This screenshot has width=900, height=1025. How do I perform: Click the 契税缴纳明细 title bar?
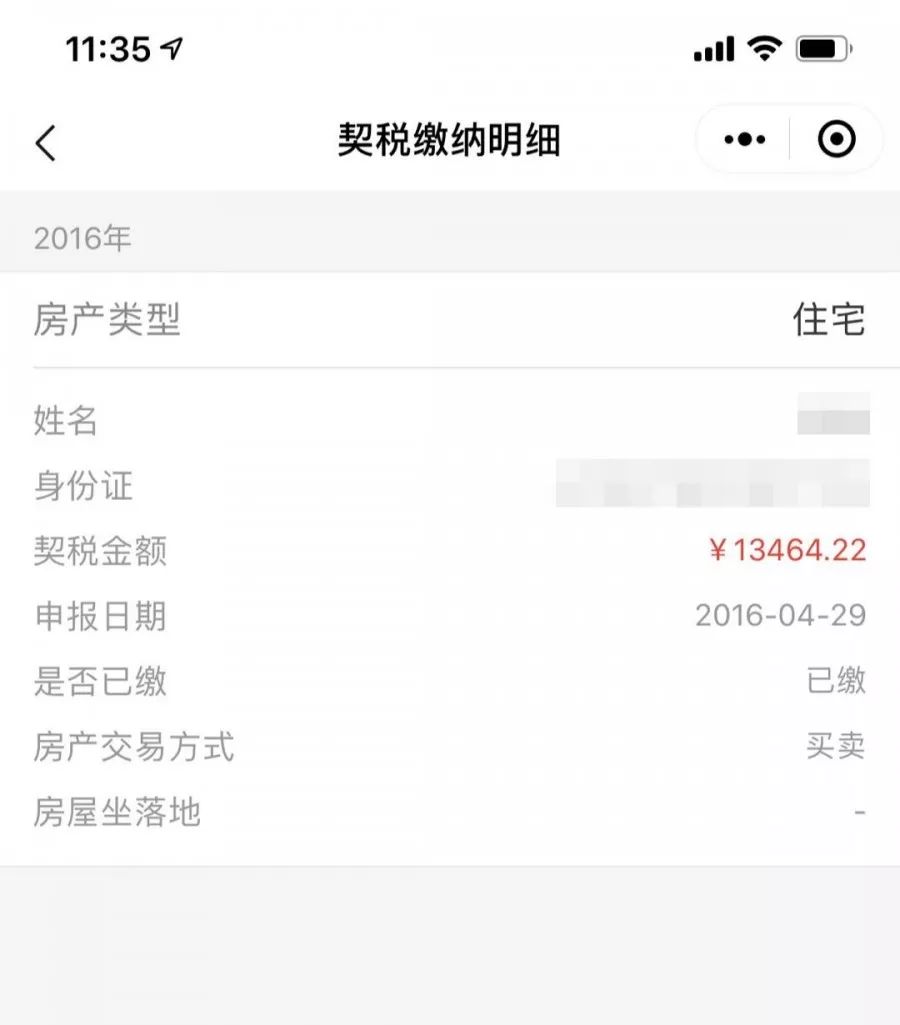click(450, 140)
